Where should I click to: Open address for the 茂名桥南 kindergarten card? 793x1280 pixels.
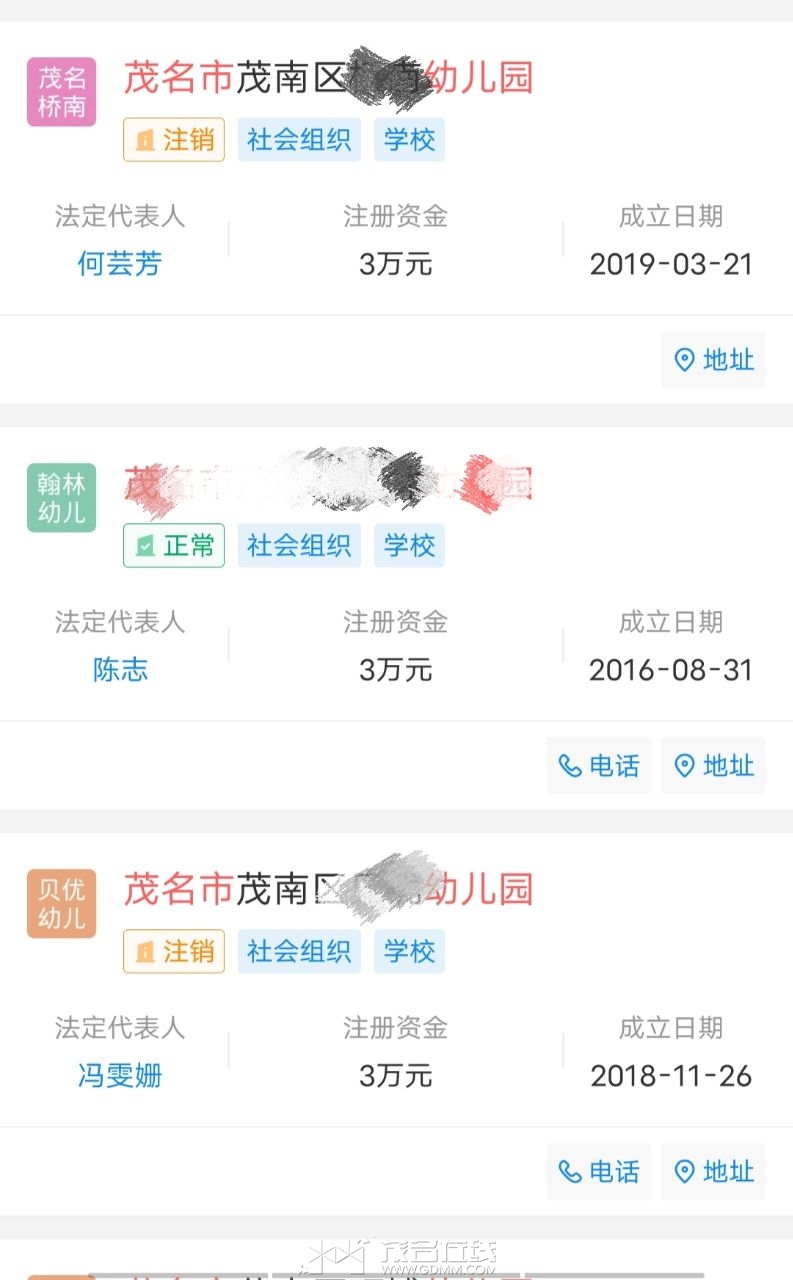point(713,360)
